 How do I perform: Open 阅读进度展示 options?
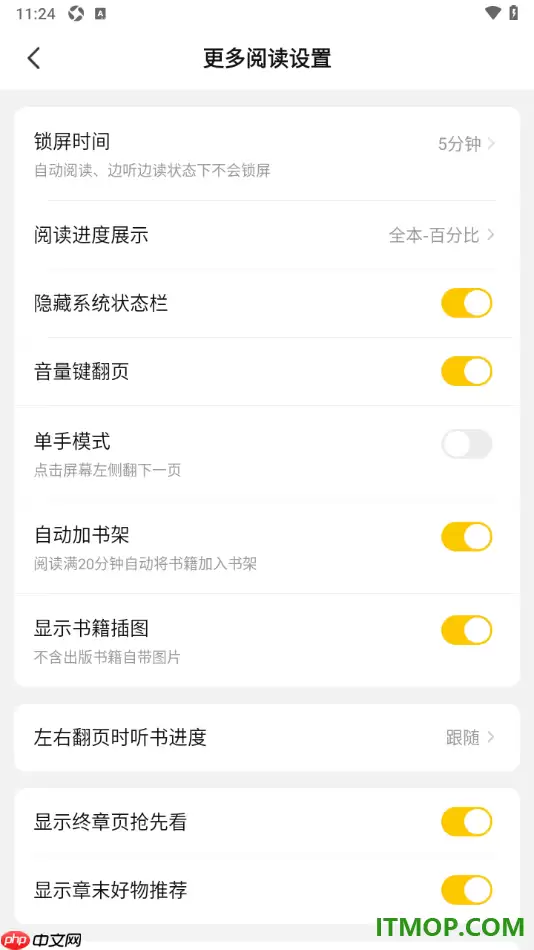(x=267, y=235)
